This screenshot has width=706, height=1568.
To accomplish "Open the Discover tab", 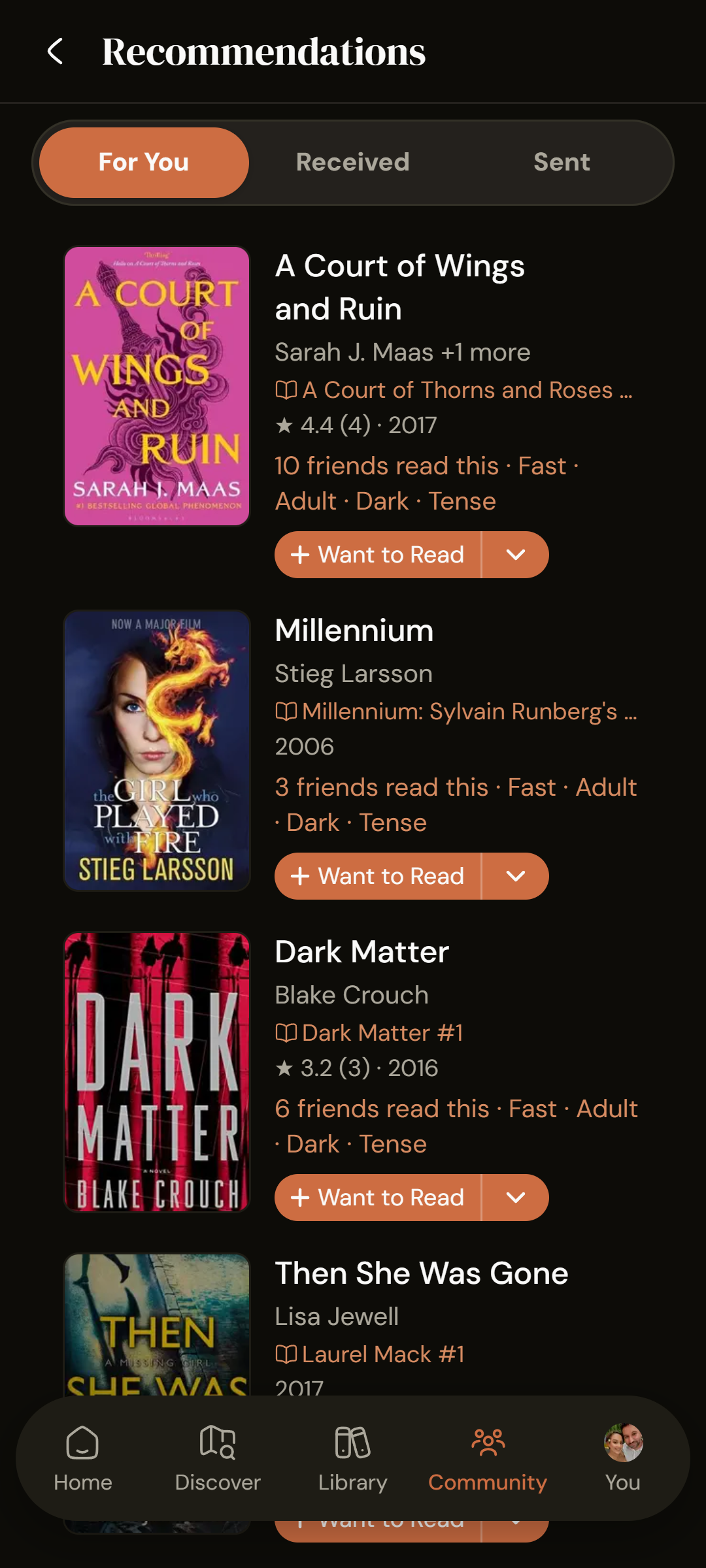I will point(218,1458).
